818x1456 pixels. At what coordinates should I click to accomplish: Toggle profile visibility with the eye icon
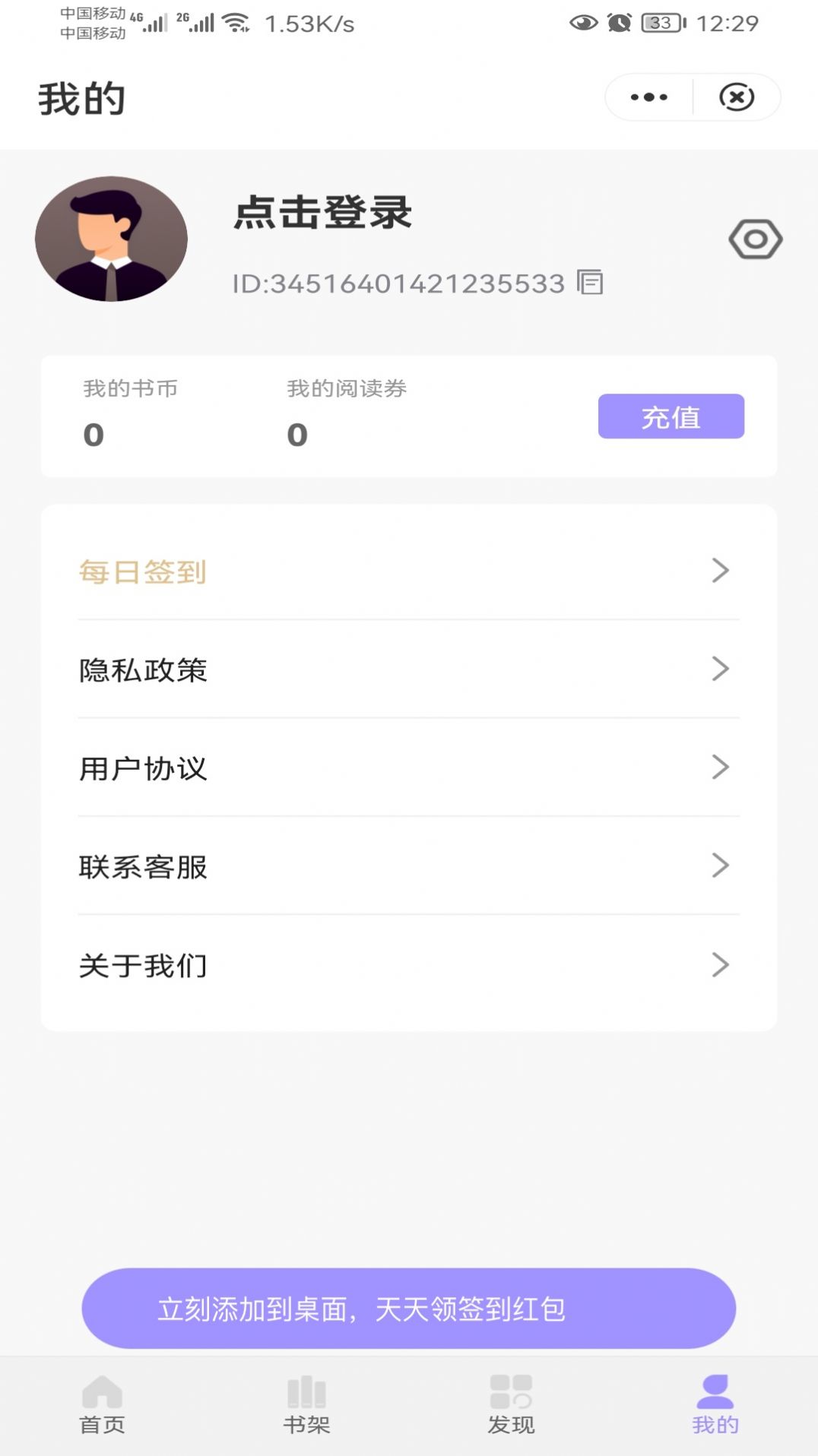(756, 238)
